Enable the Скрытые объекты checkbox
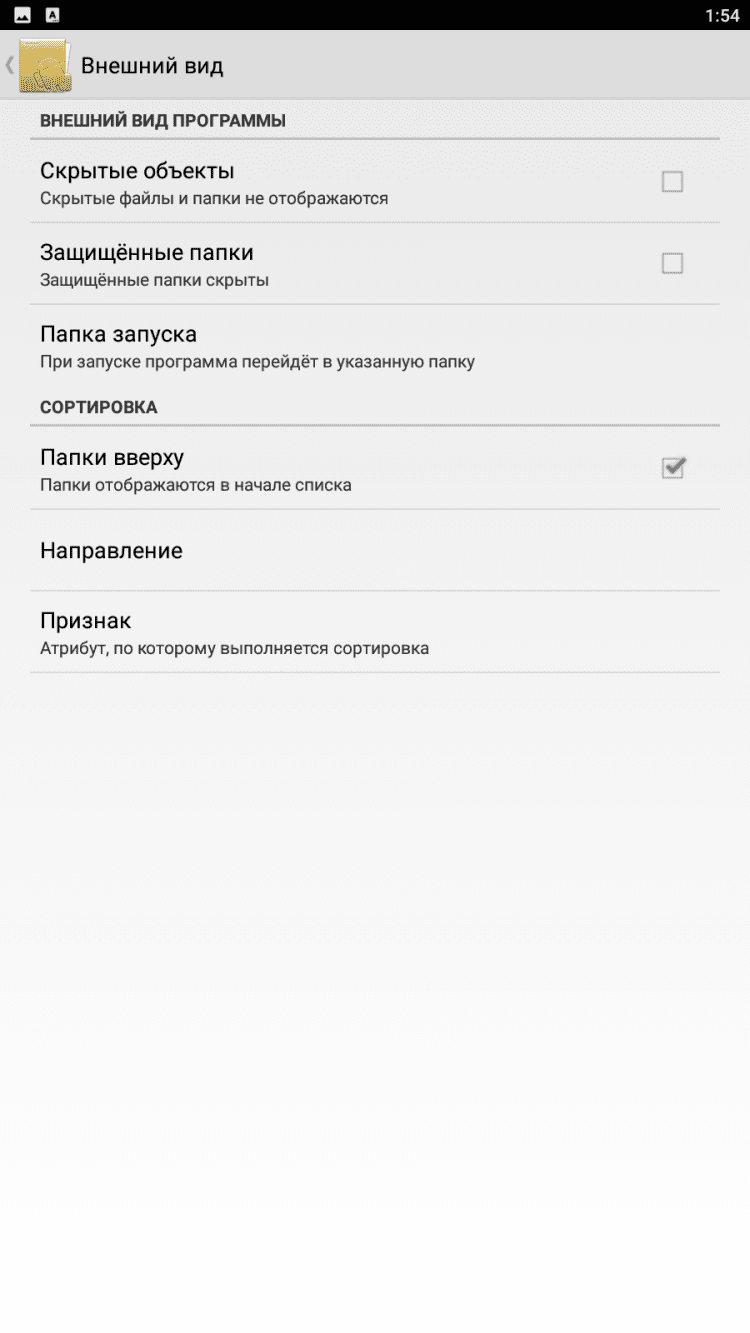Image resolution: width=750 pixels, height=1333 pixels. [672, 182]
